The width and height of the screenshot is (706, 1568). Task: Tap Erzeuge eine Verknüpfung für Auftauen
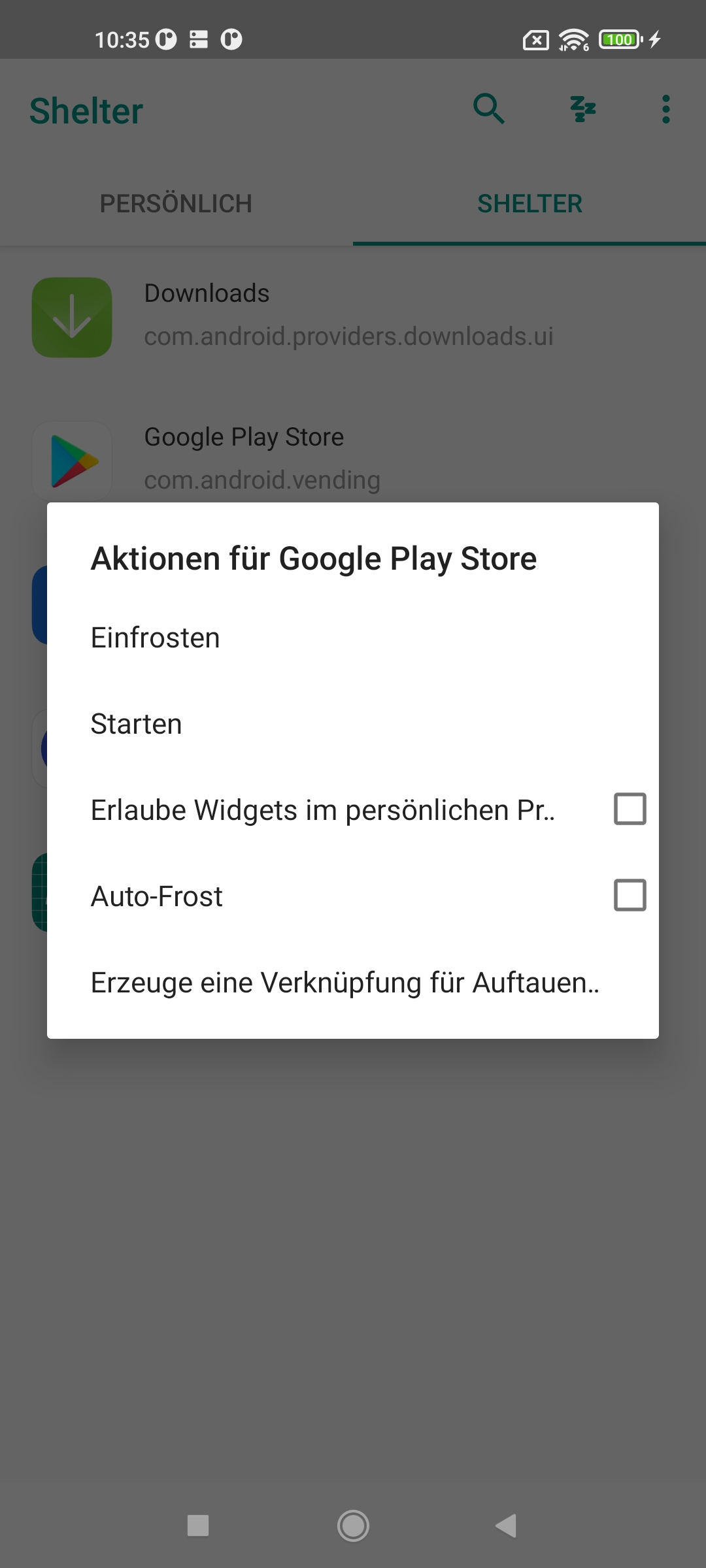point(345,983)
